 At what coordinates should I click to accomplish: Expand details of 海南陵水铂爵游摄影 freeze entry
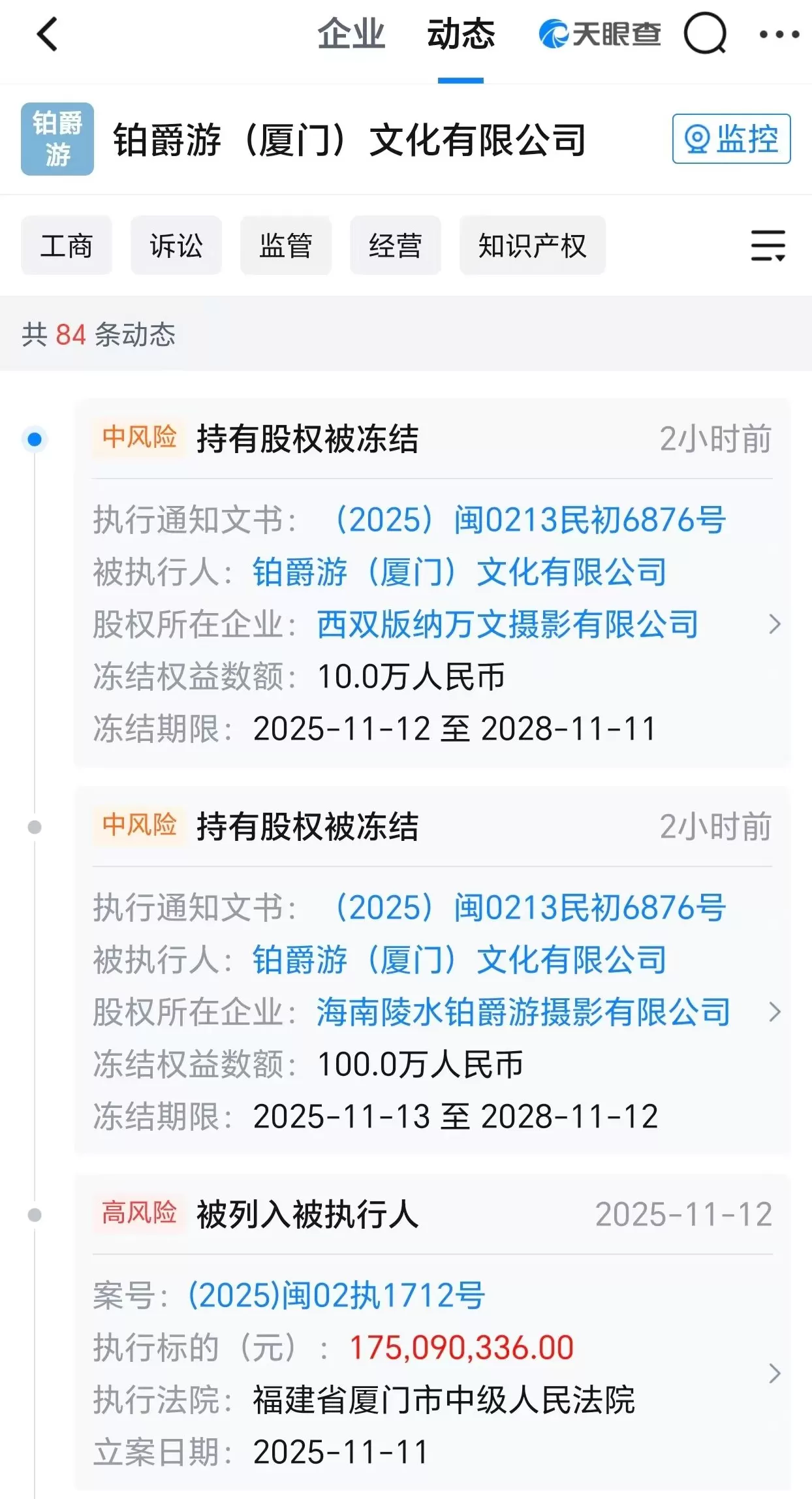(x=774, y=1013)
